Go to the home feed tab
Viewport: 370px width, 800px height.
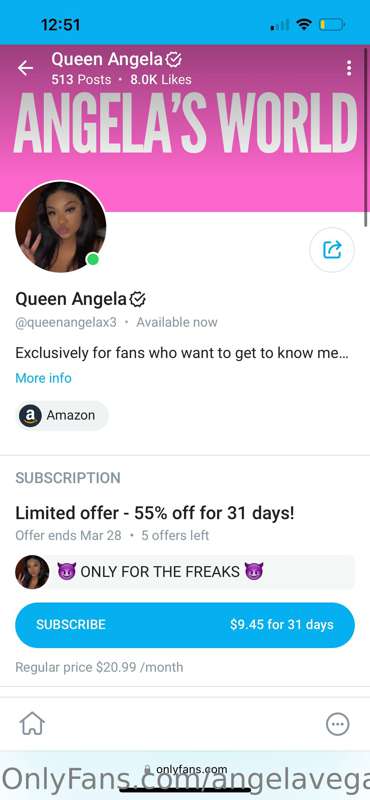pos(32,723)
